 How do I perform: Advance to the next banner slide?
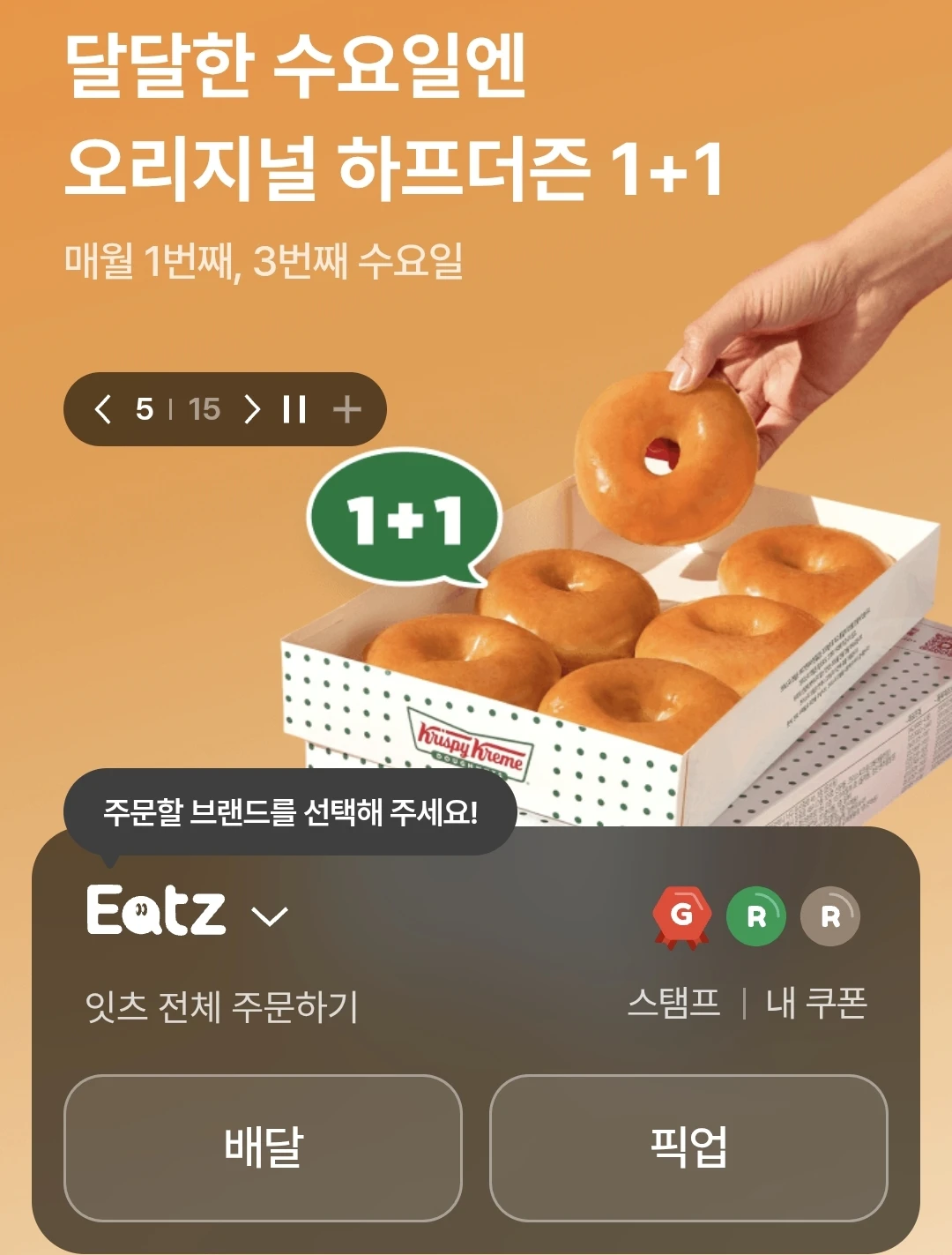(252, 409)
